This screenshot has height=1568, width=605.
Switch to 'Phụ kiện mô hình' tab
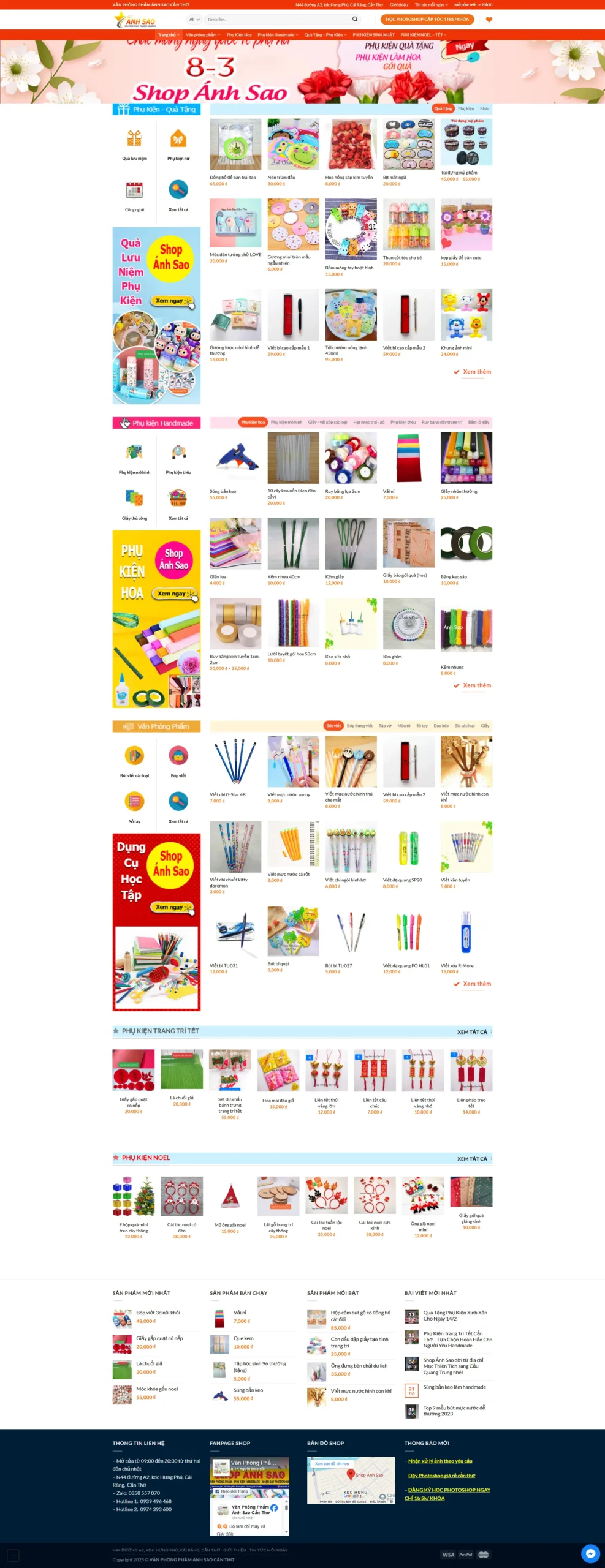point(286,423)
